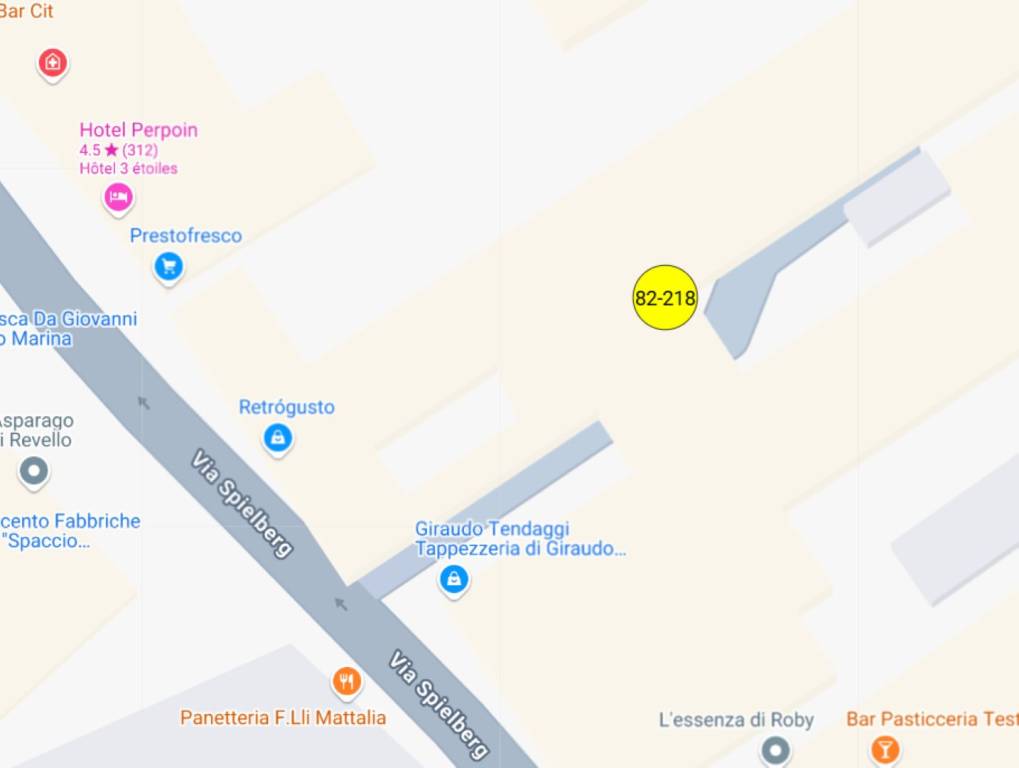Image resolution: width=1019 pixels, height=768 pixels.
Task: Select the Prestofresco shop marker
Action: [168, 266]
